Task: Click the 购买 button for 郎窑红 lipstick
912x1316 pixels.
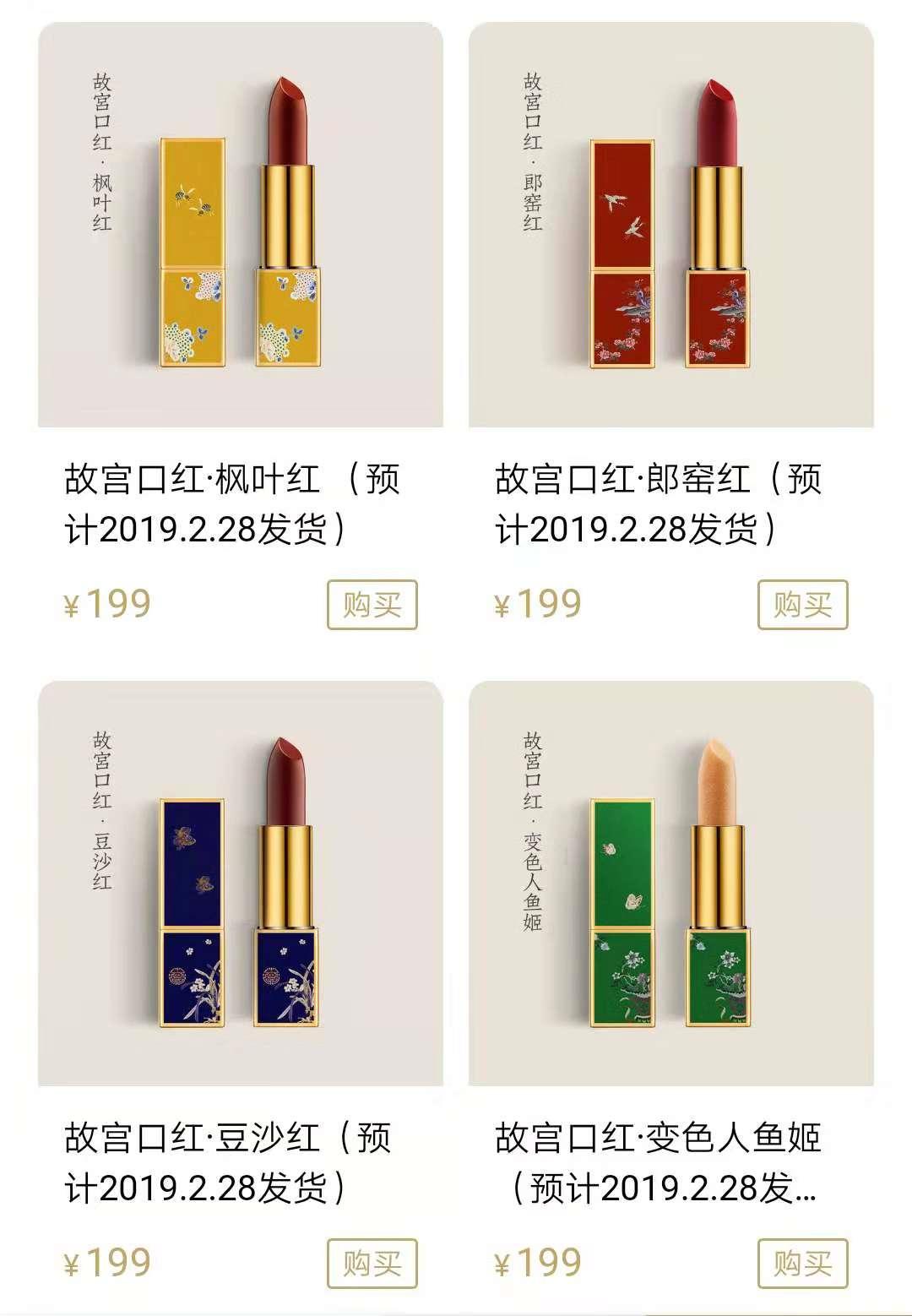Action: click(803, 605)
